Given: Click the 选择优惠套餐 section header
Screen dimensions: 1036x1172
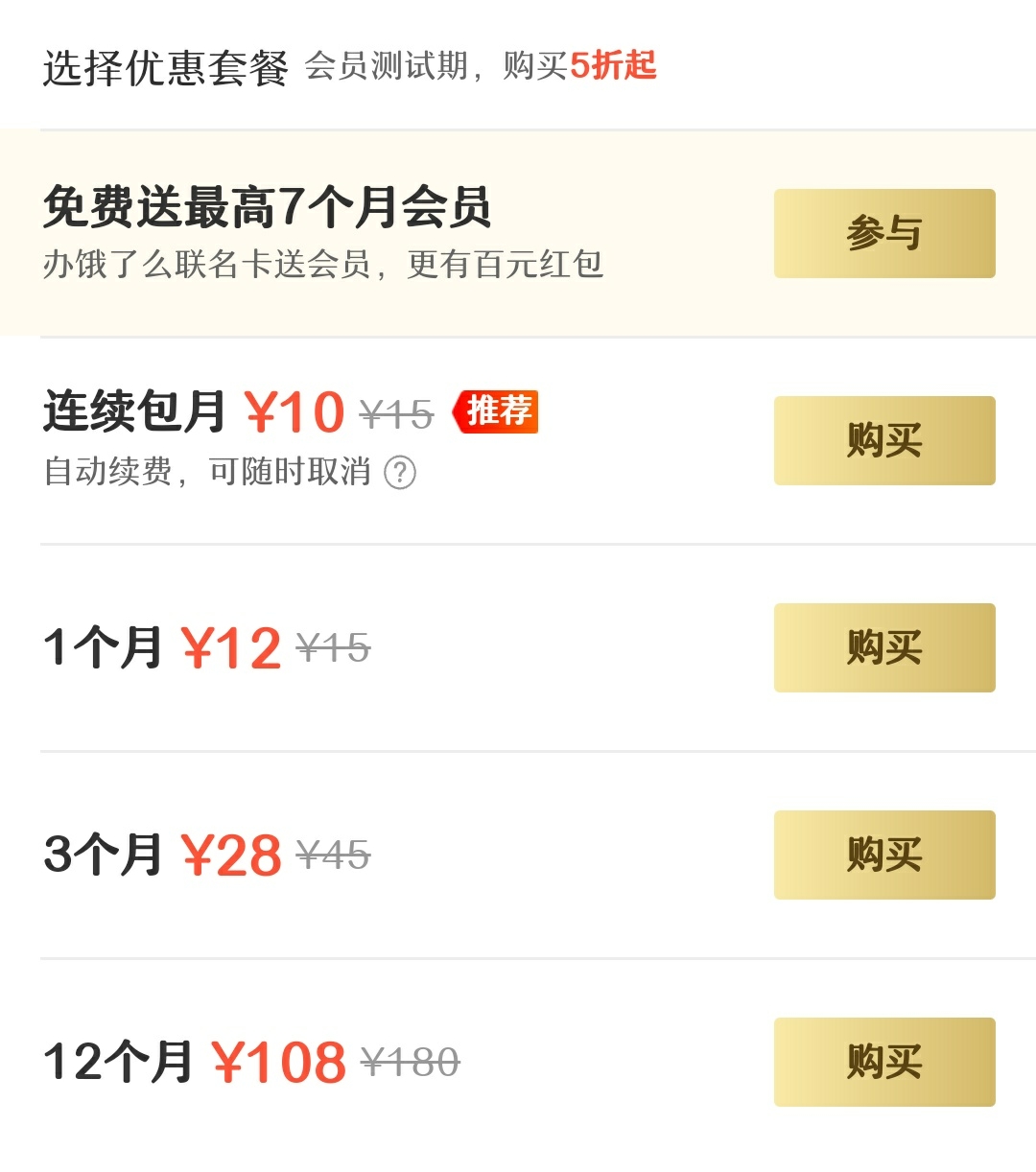Looking at the screenshot, I should tap(163, 67).
